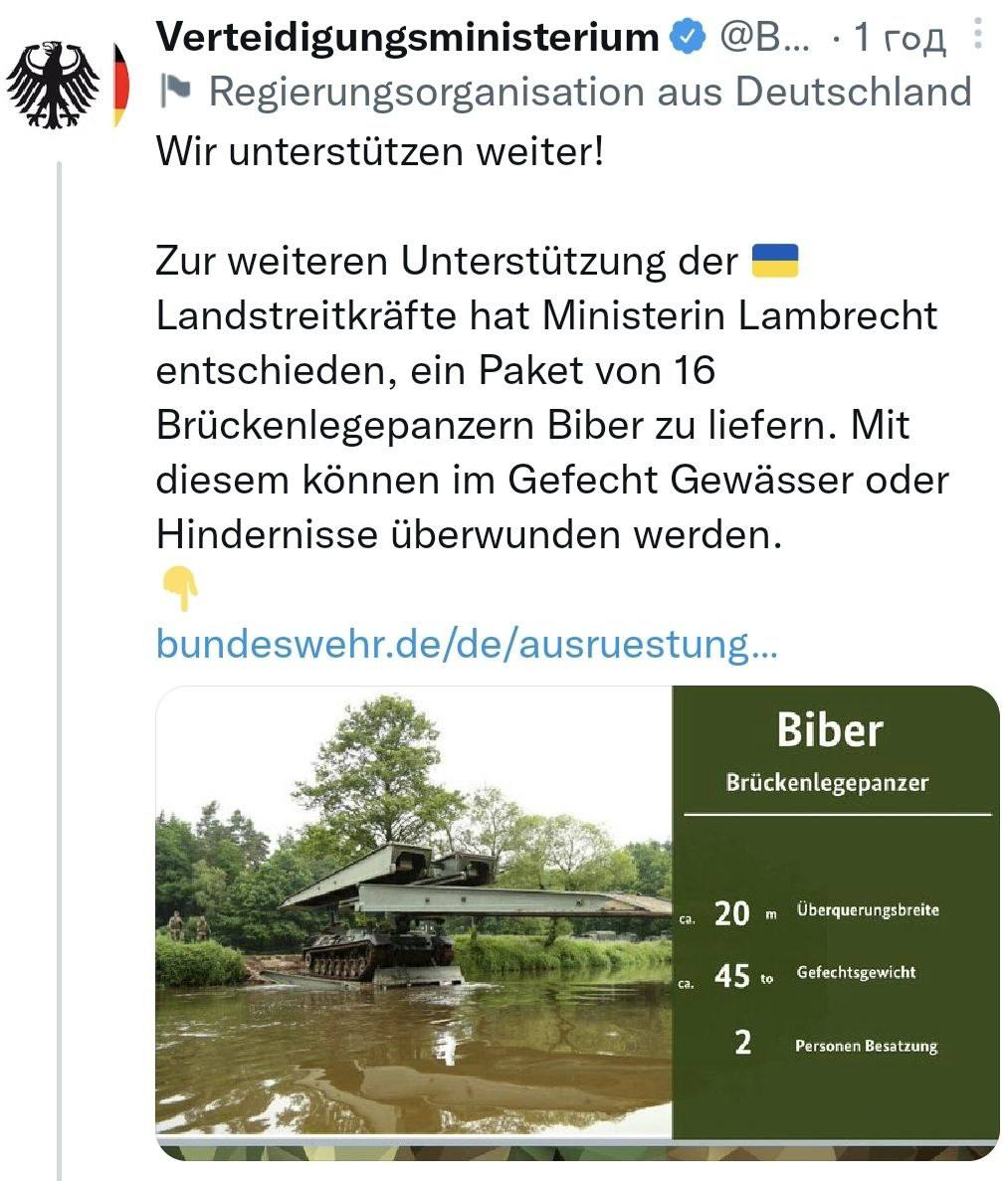Open the Biber Brückenlegepanzer image
1008x1181 pixels.
click(x=577, y=920)
